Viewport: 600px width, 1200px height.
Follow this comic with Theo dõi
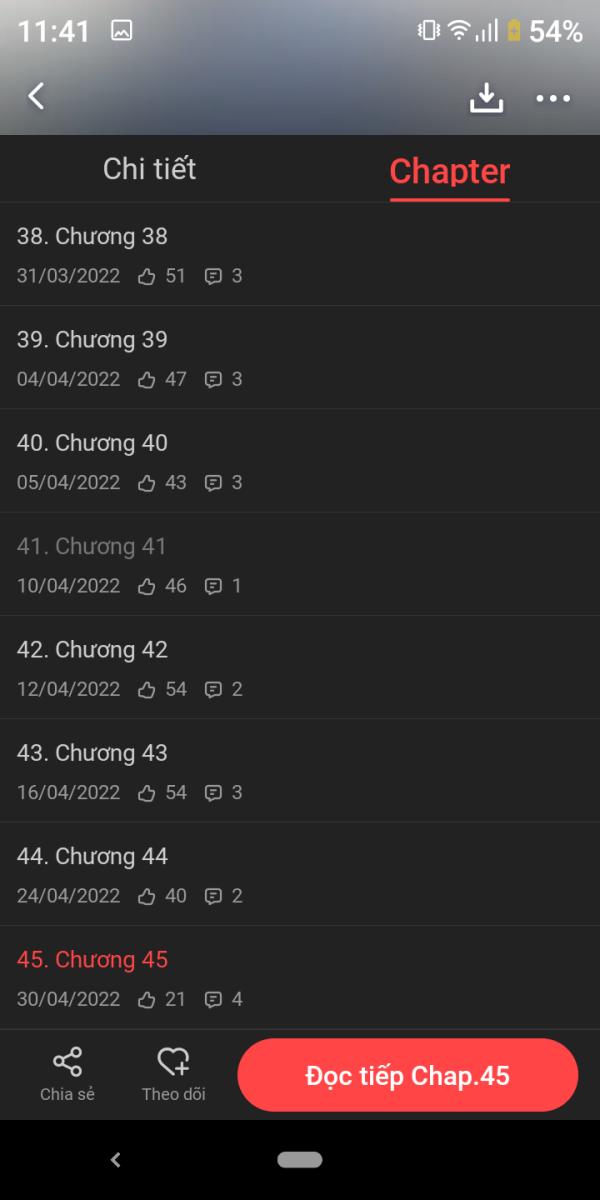[x=173, y=1075]
